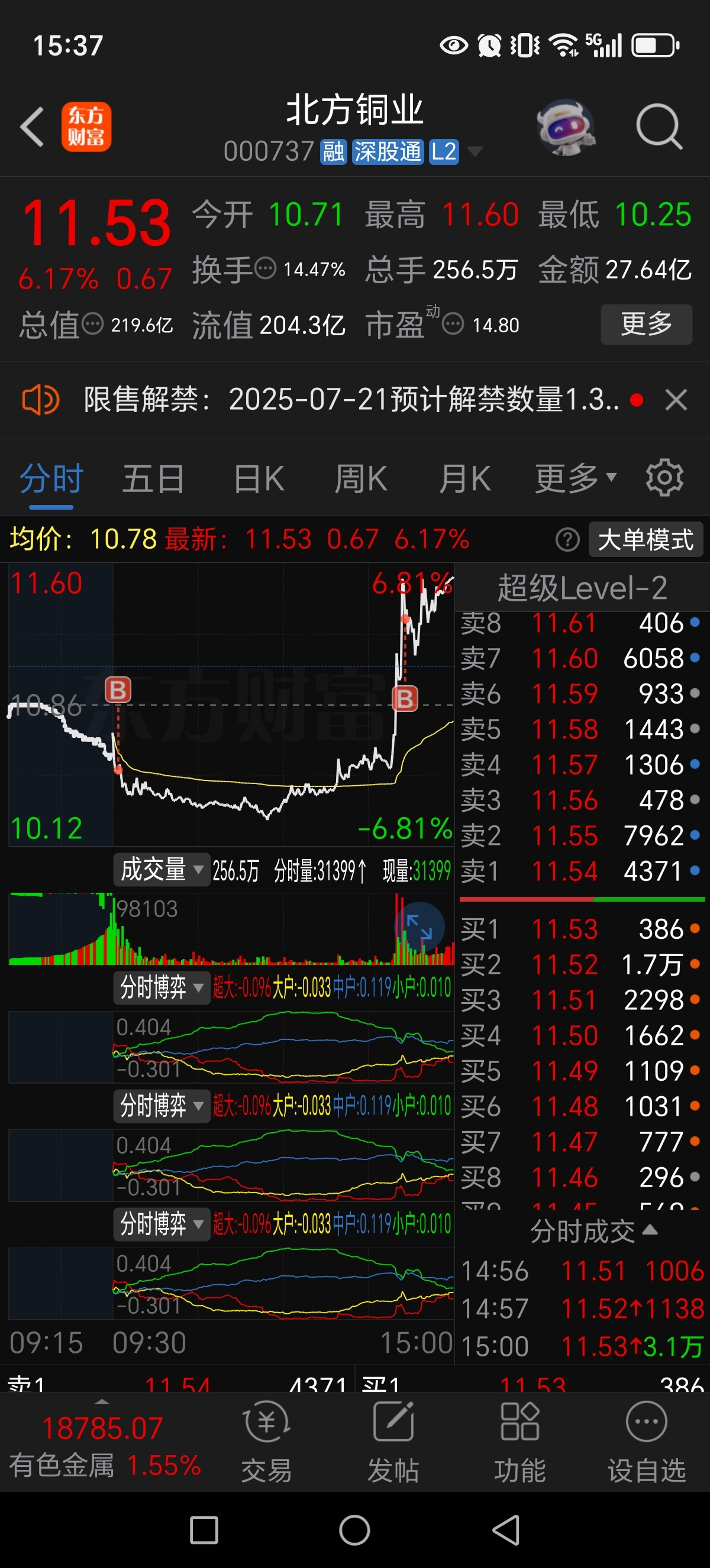Dismiss the 限售解禁 notice banner

(x=676, y=400)
